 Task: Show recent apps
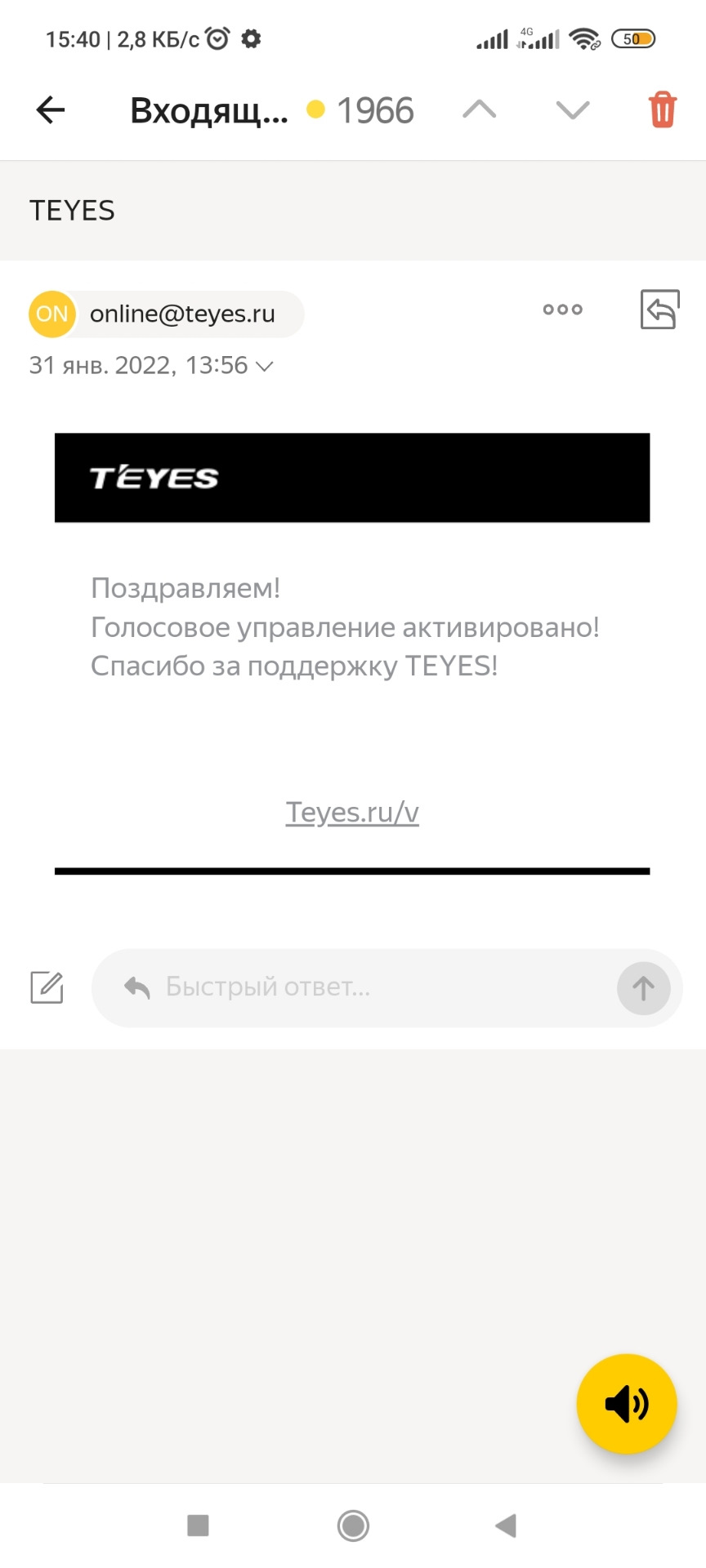[x=198, y=1525]
